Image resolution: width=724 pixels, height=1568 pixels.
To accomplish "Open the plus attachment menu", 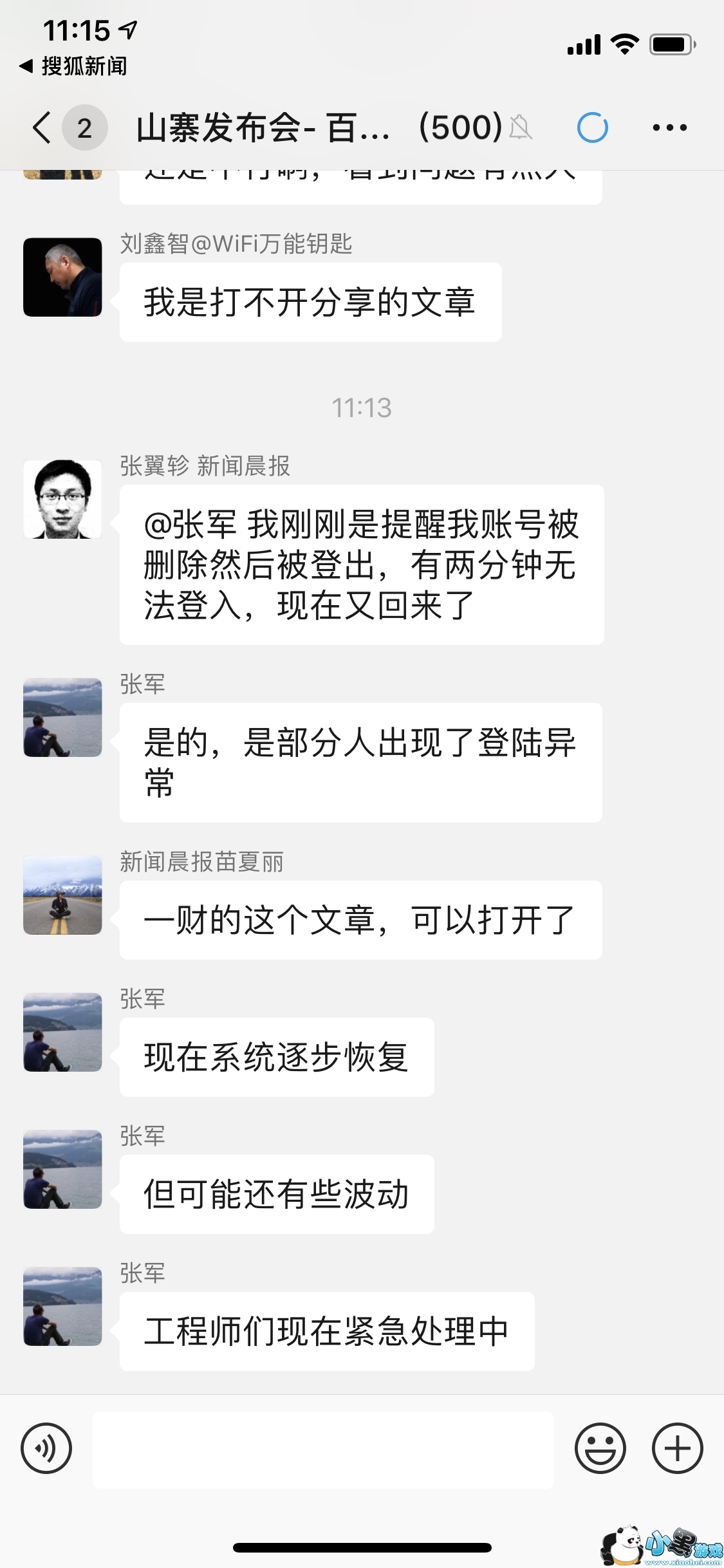I will point(677,1448).
